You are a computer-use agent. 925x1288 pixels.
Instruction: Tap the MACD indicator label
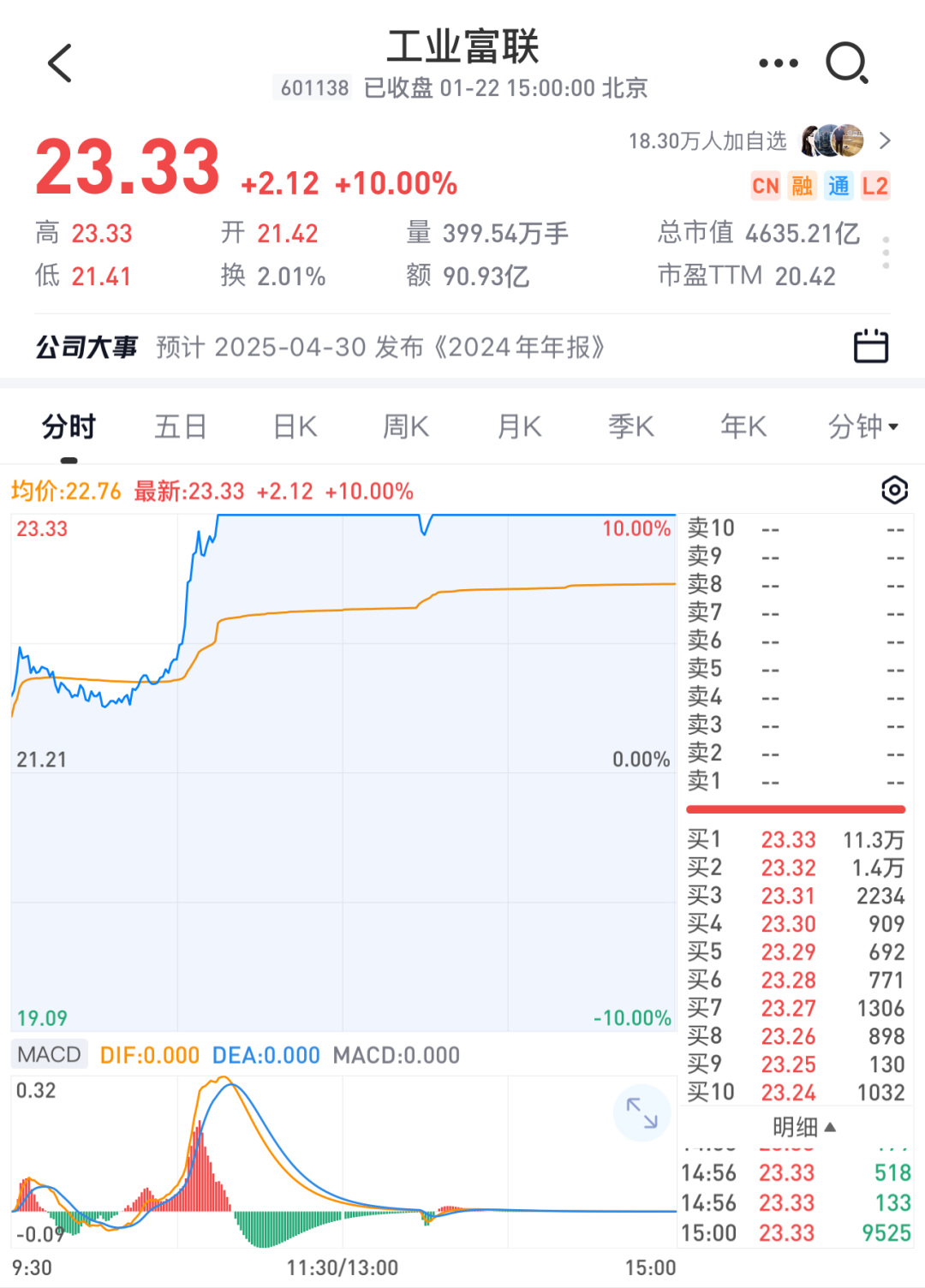(x=50, y=1054)
